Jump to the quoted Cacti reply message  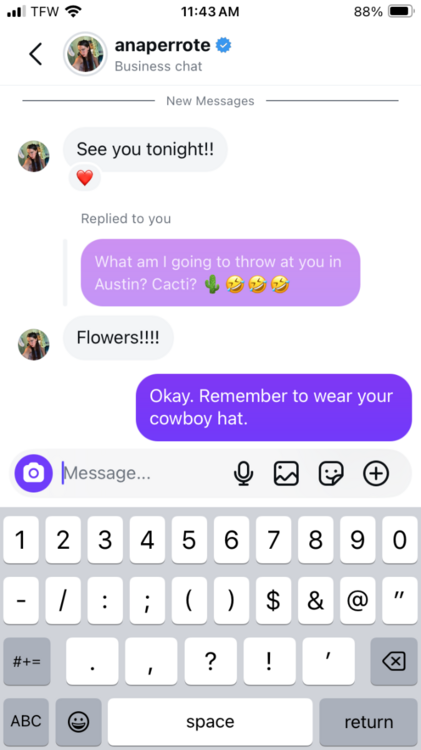pyautogui.click(x=220, y=273)
